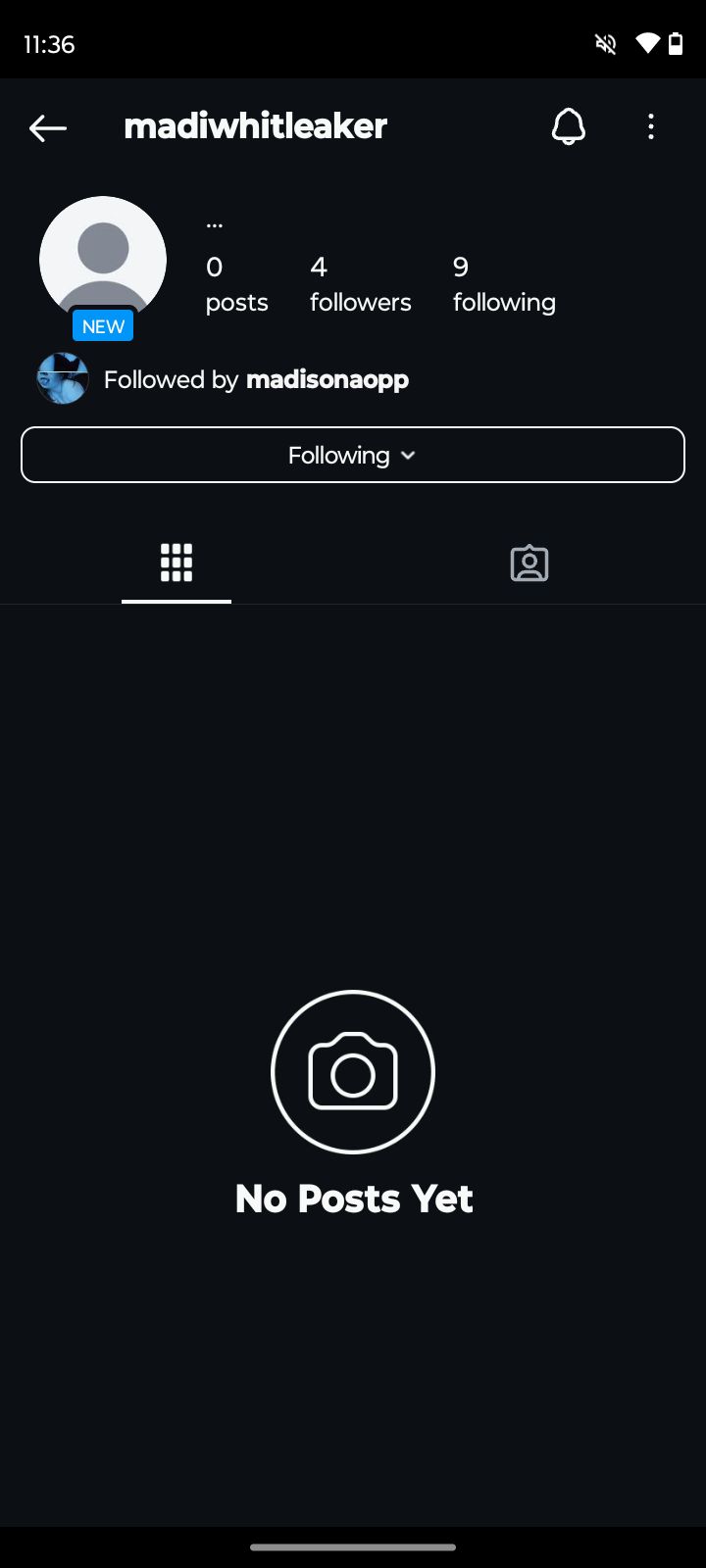Screen dimensions: 706x1568
Task: Switch to the posts grid tab
Action: [176, 563]
